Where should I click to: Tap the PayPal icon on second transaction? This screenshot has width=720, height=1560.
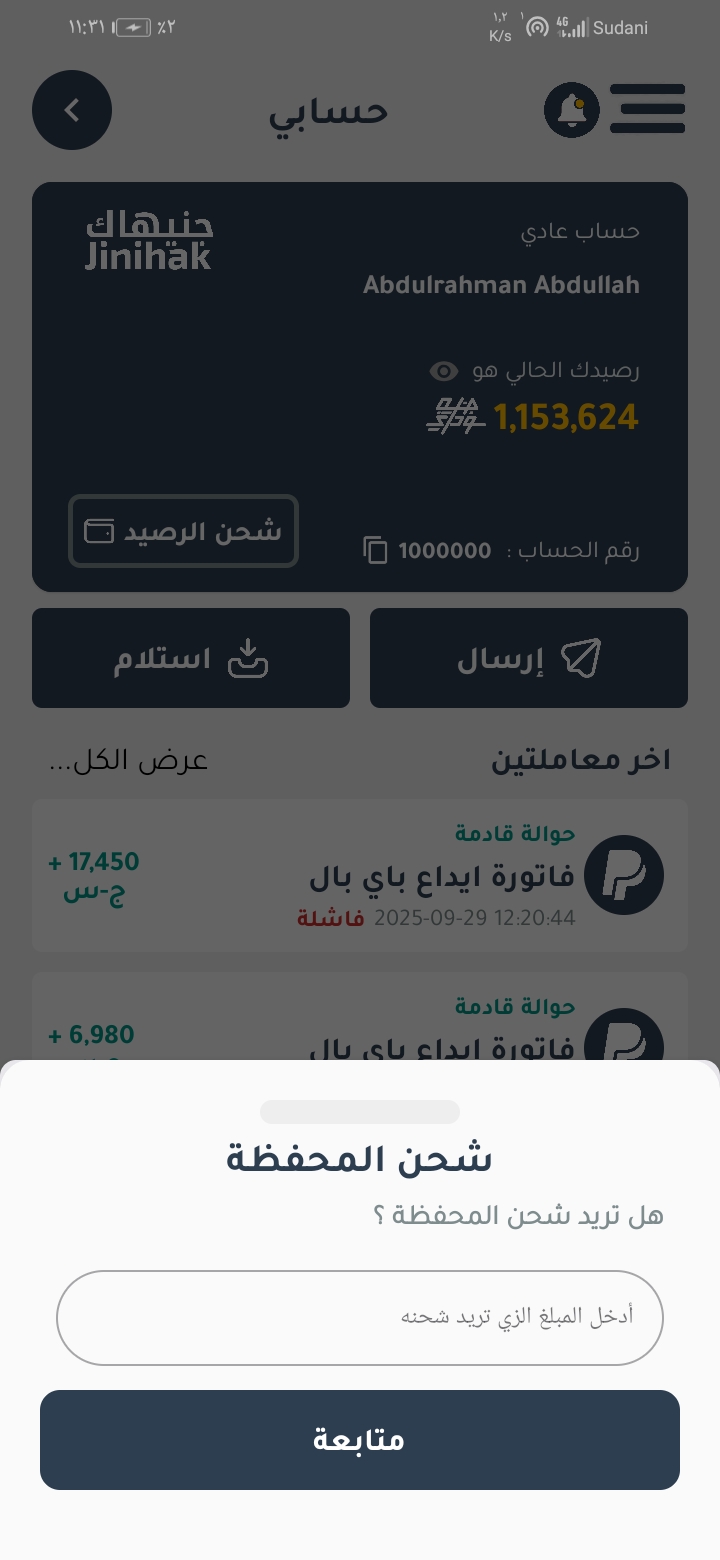(624, 1047)
